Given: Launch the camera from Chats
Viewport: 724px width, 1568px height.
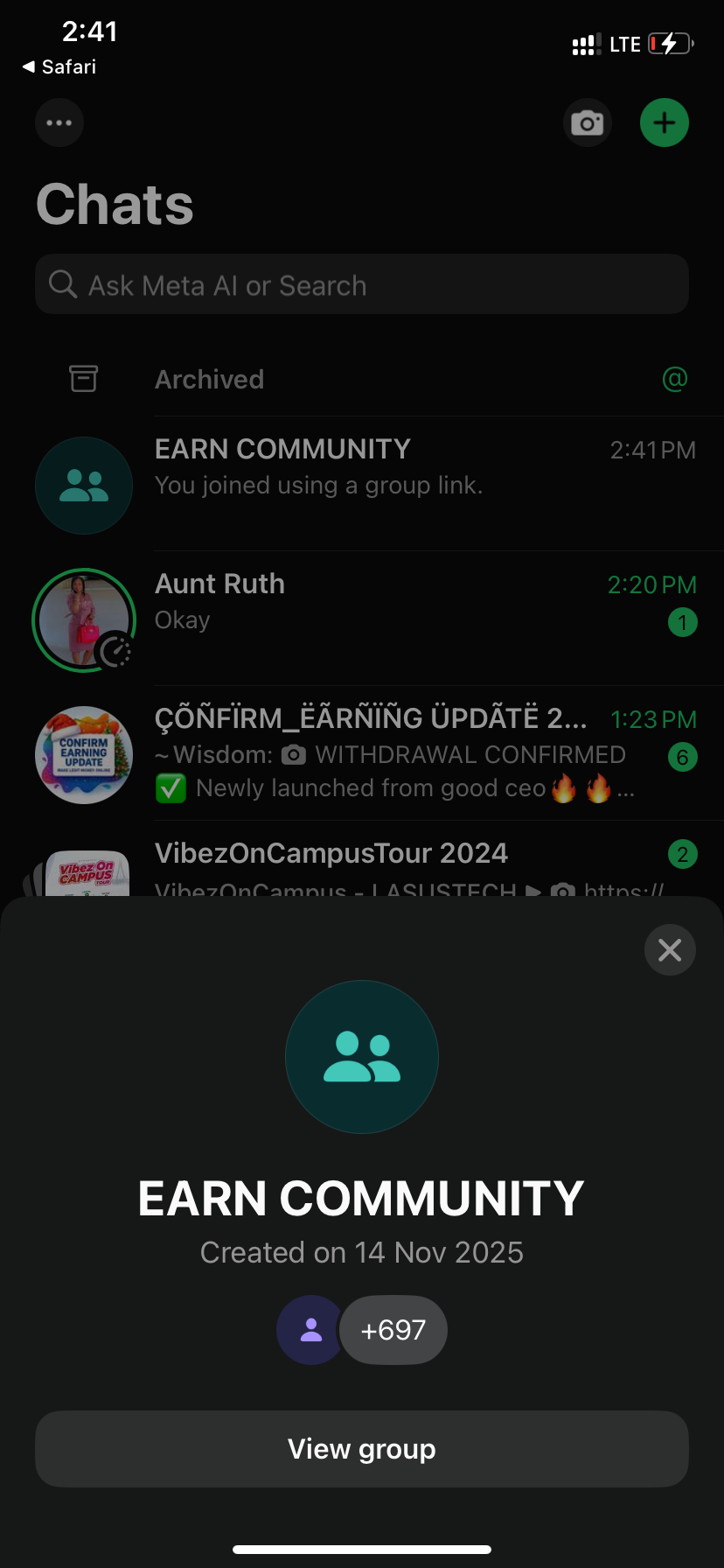Looking at the screenshot, I should click(587, 122).
